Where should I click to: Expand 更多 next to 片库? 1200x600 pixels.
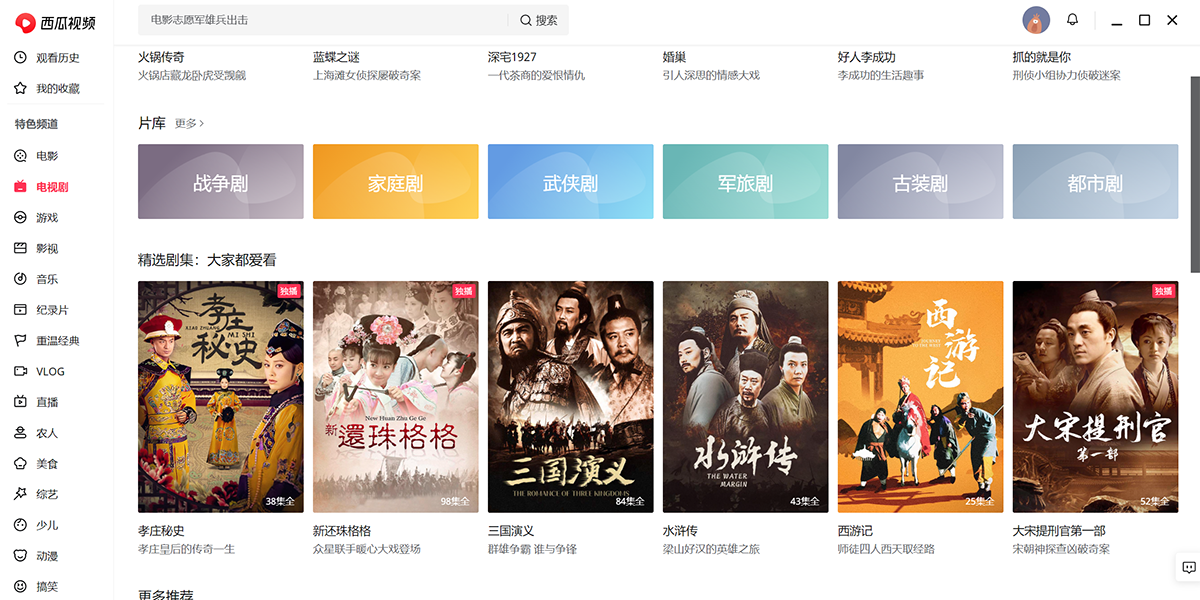(x=189, y=124)
